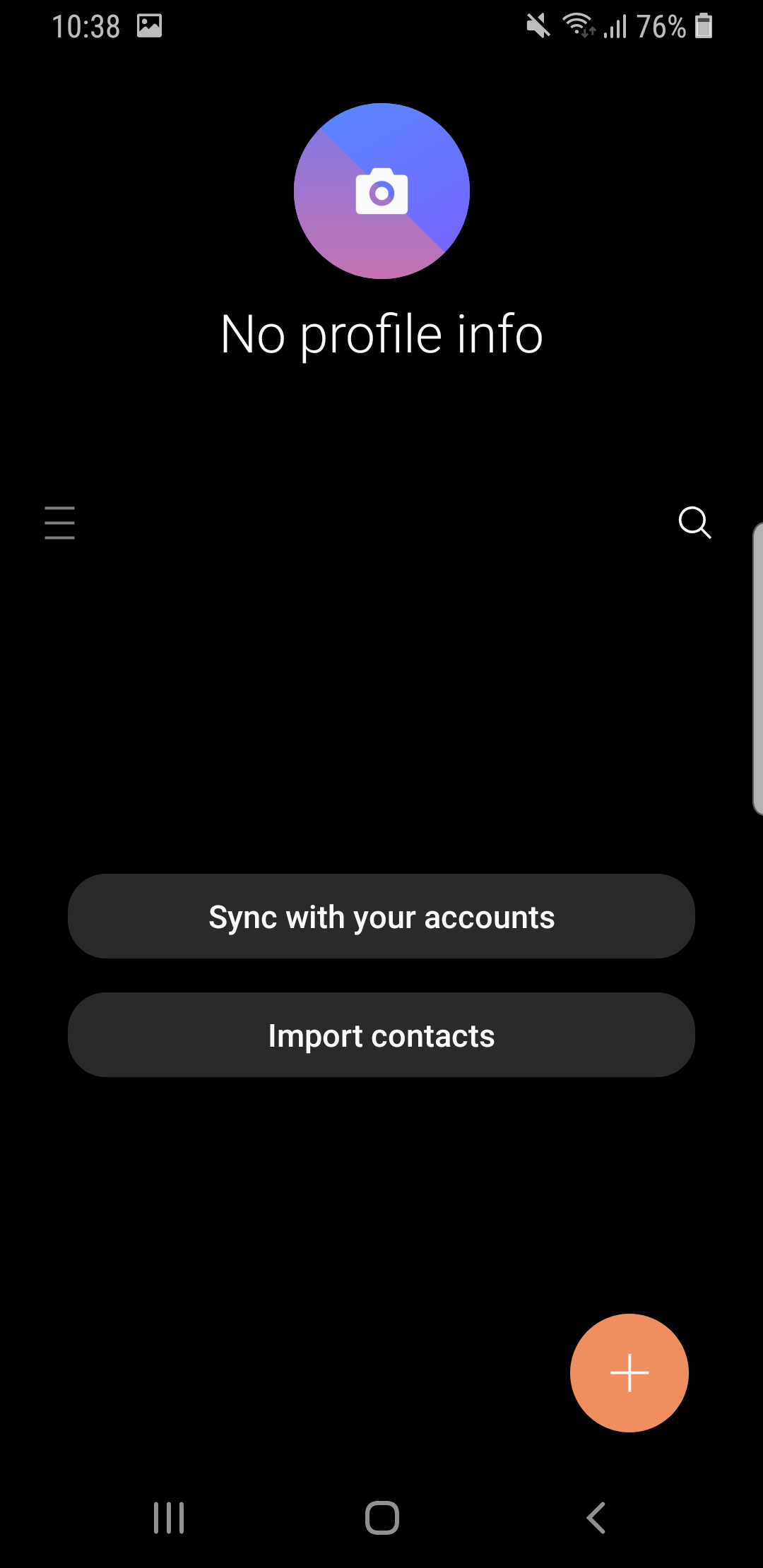Tap Sync with your accounts
This screenshot has height=1568, width=763.
381,917
